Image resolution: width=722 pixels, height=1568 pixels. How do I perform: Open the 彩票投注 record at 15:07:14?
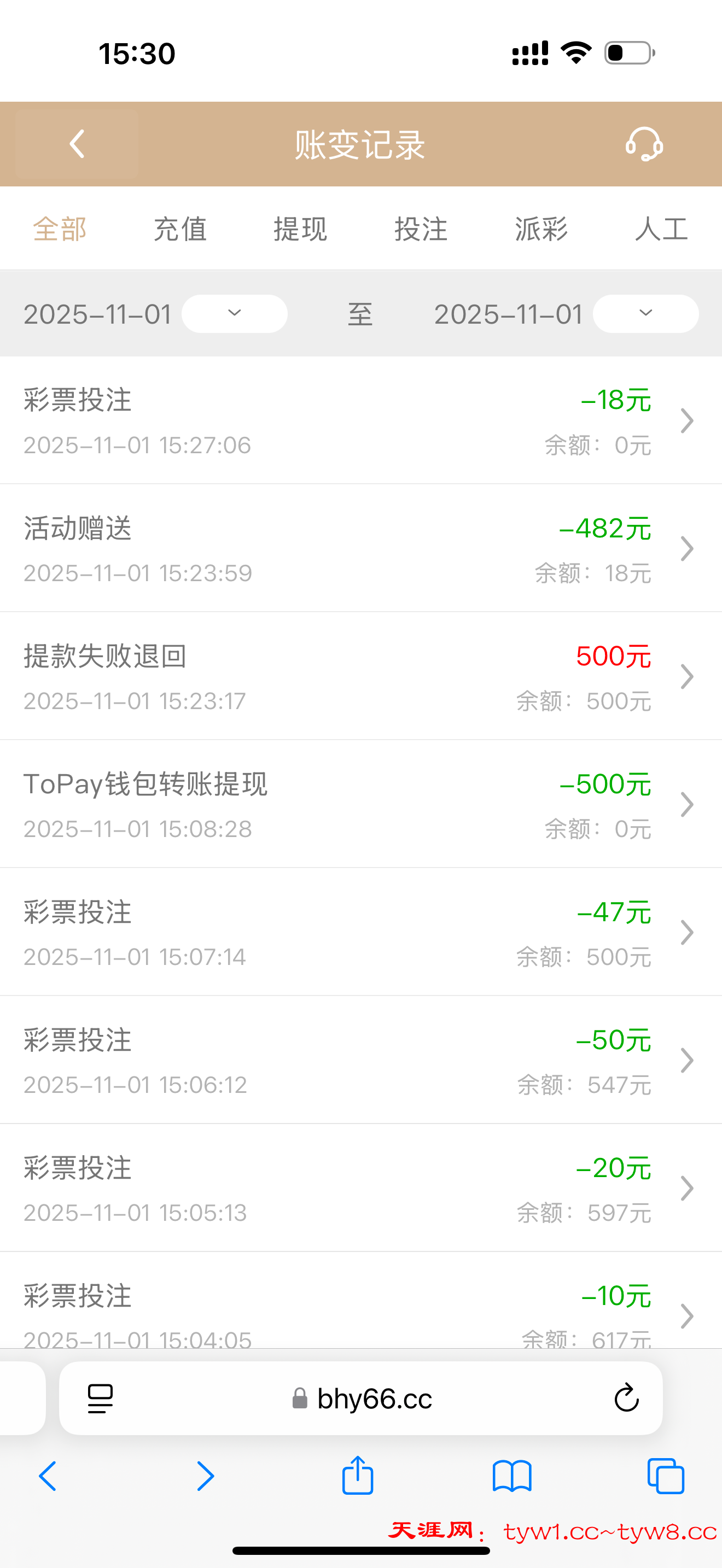(360, 932)
